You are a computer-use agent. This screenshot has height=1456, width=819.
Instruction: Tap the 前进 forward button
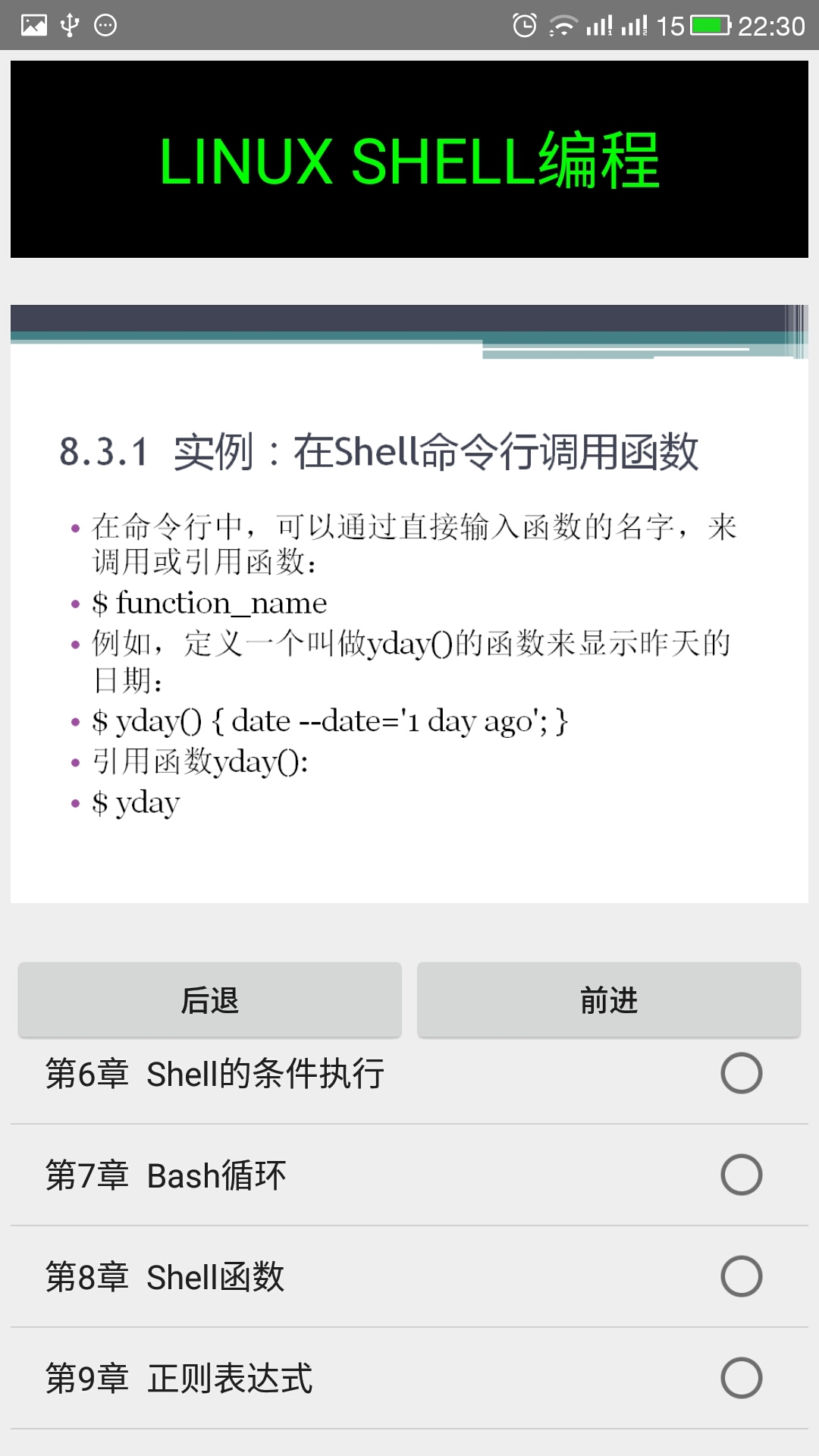point(608,1000)
